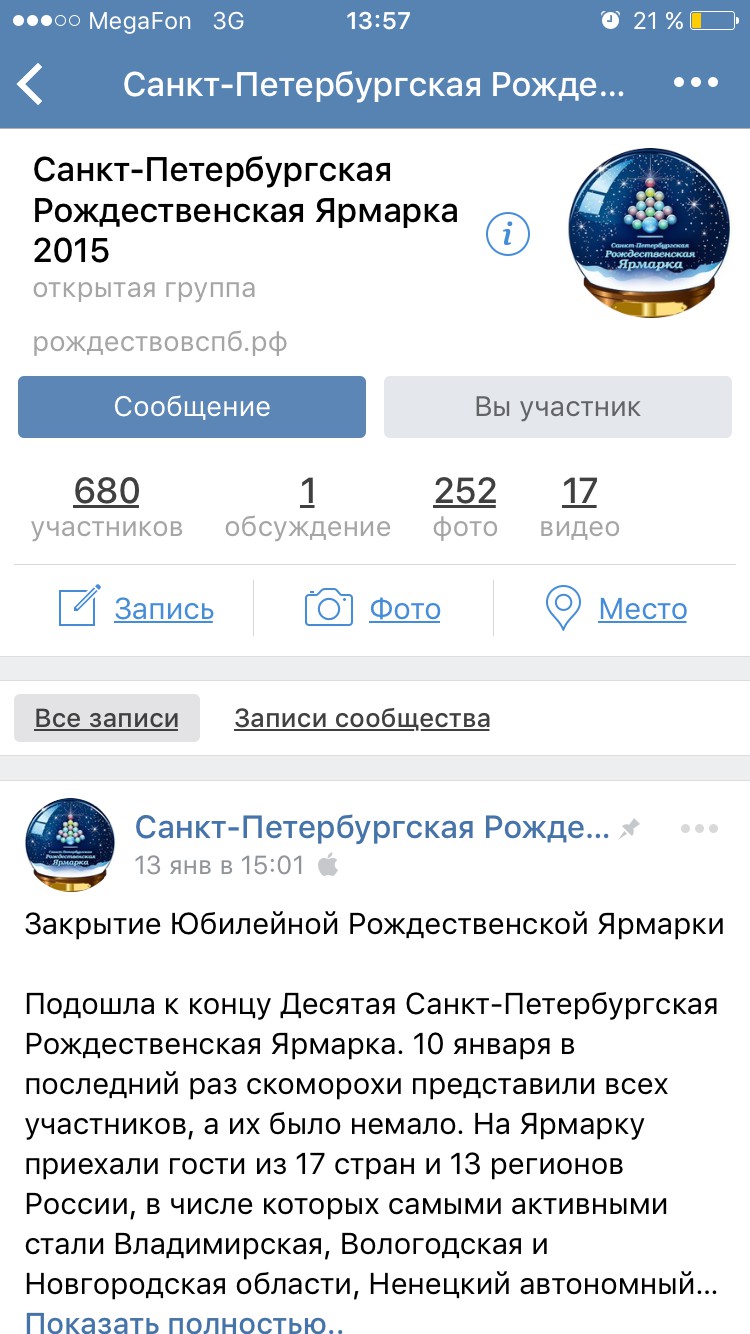
Task: Expand post with Показать полностью
Action: (184, 1323)
